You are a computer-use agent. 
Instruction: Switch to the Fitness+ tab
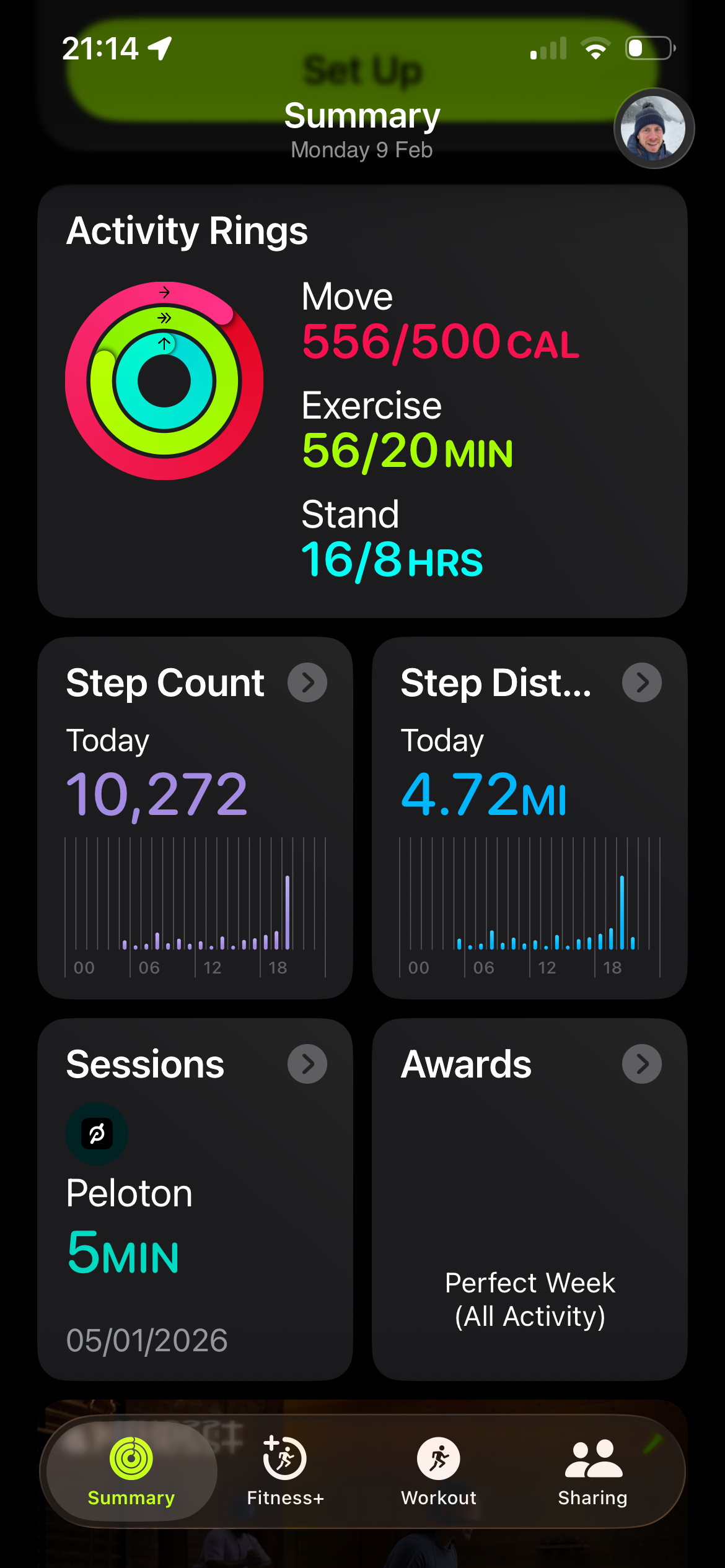pos(285,1471)
